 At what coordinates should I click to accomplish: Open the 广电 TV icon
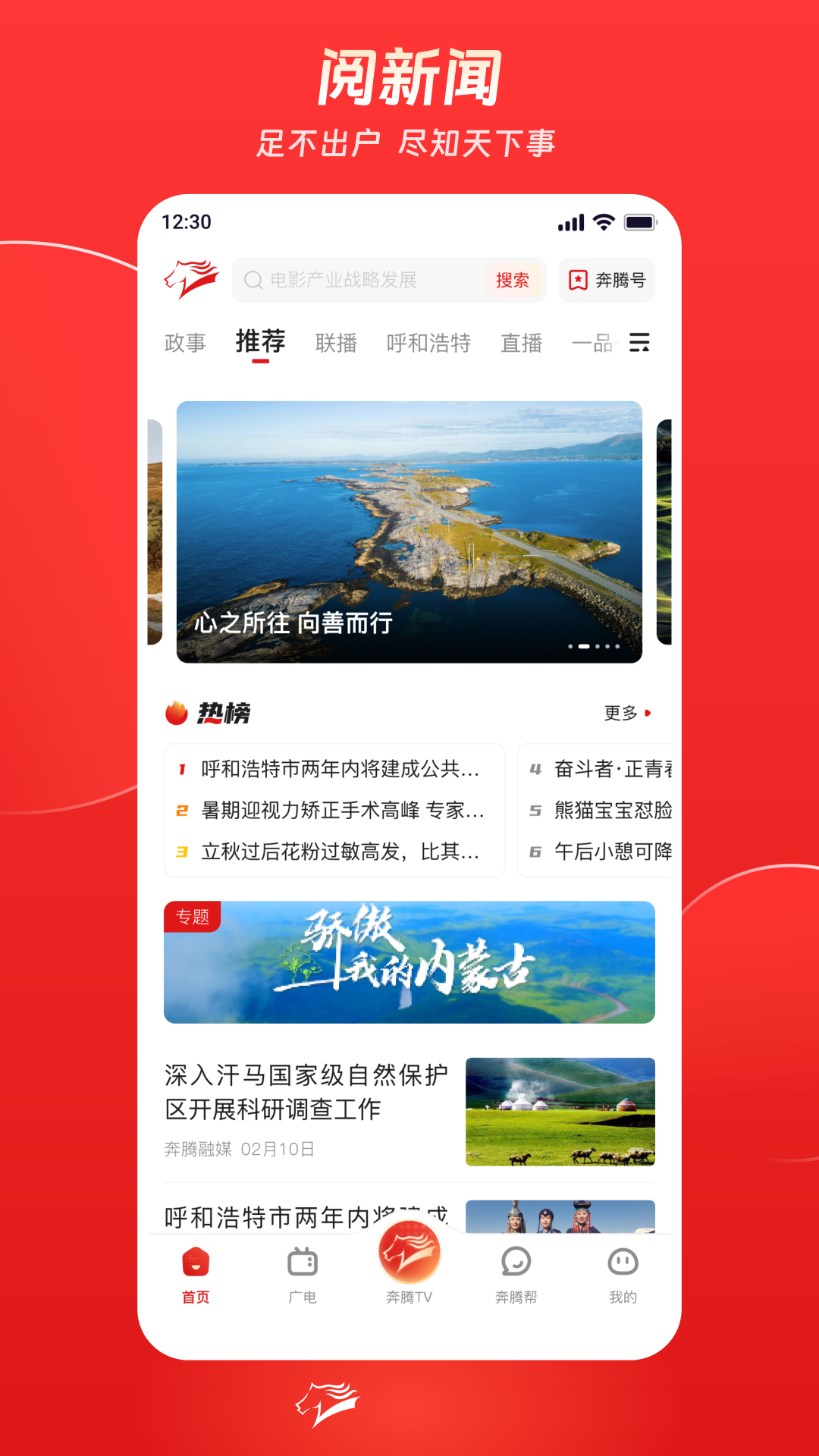(x=303, y=1261)
